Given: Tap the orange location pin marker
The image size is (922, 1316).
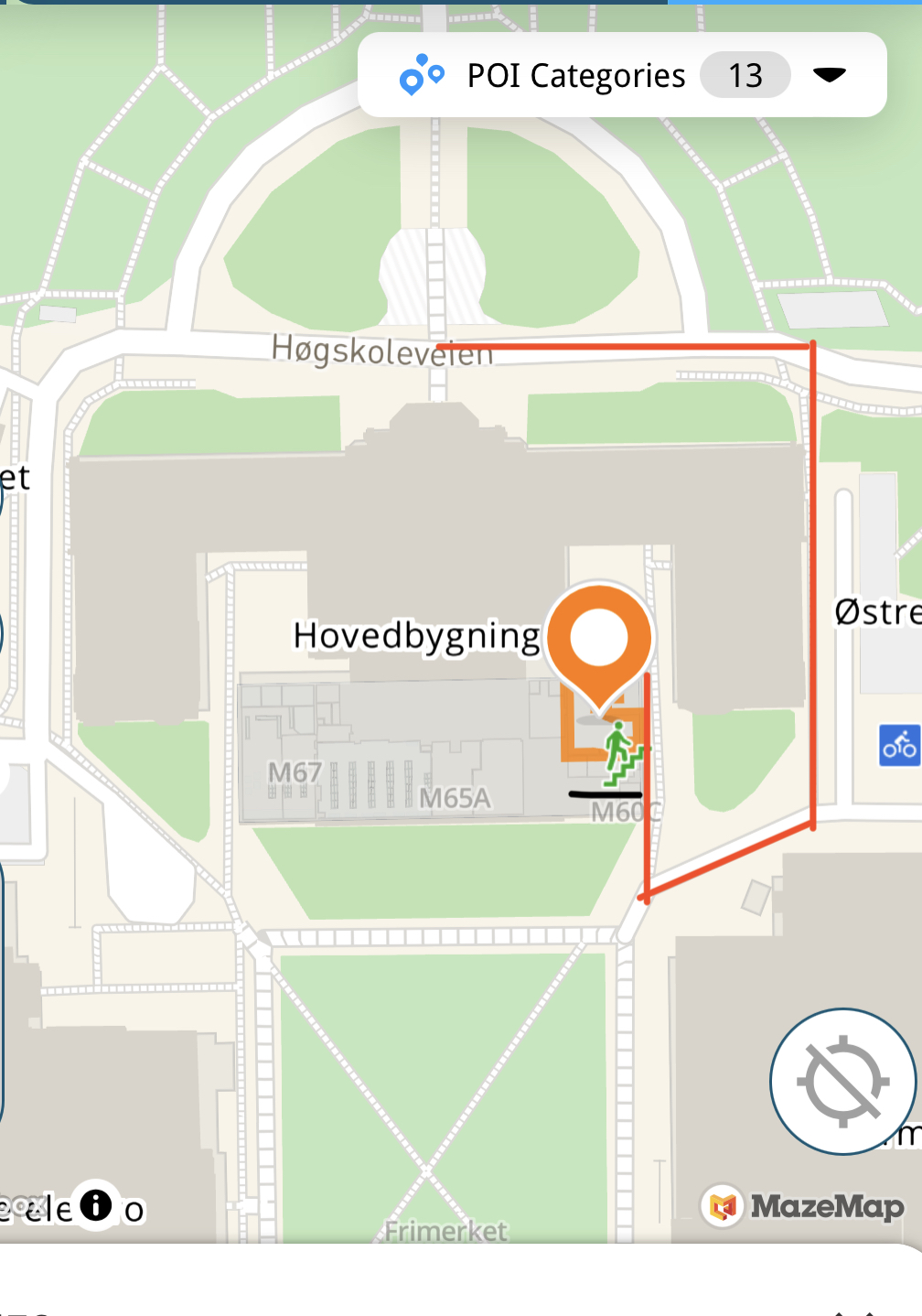Looking at the screenshot, I should click(599, 640).
